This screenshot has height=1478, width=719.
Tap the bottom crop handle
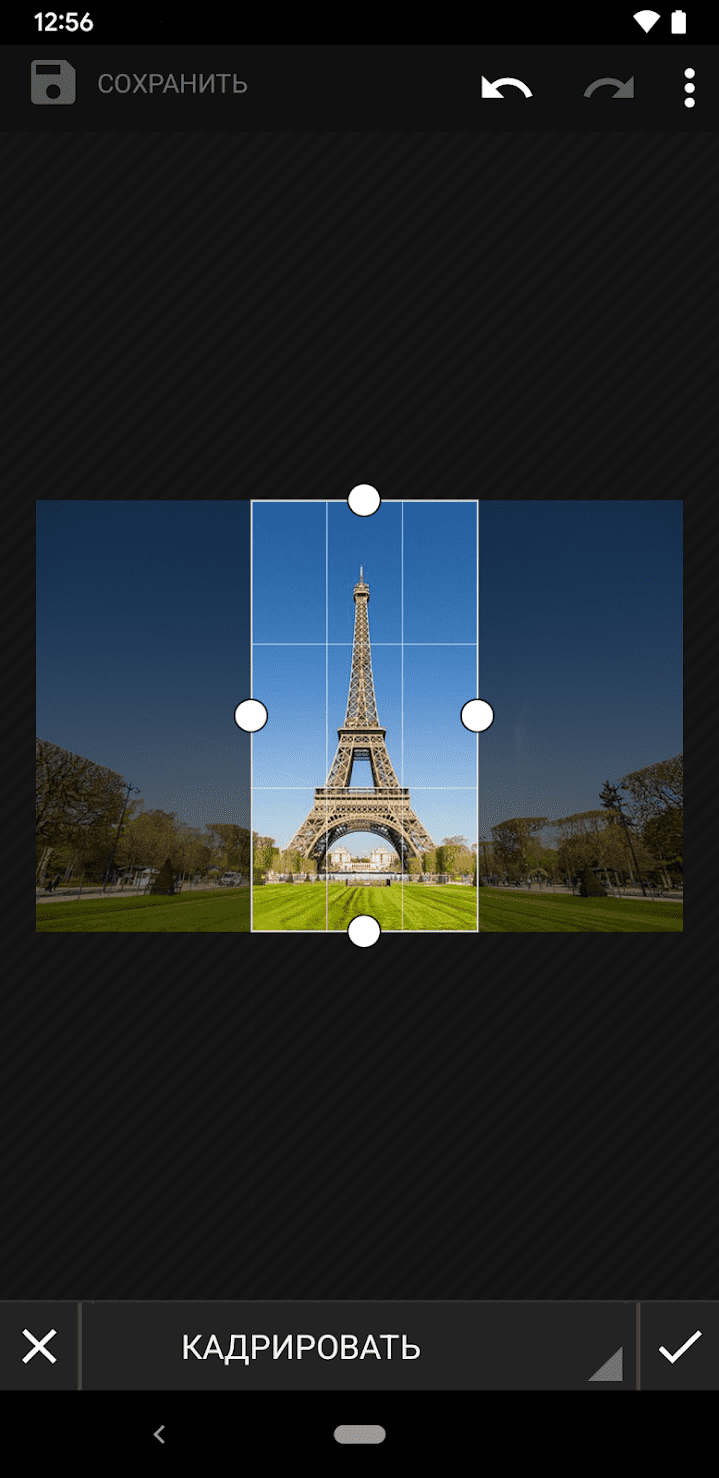click(x=364, y=931)
